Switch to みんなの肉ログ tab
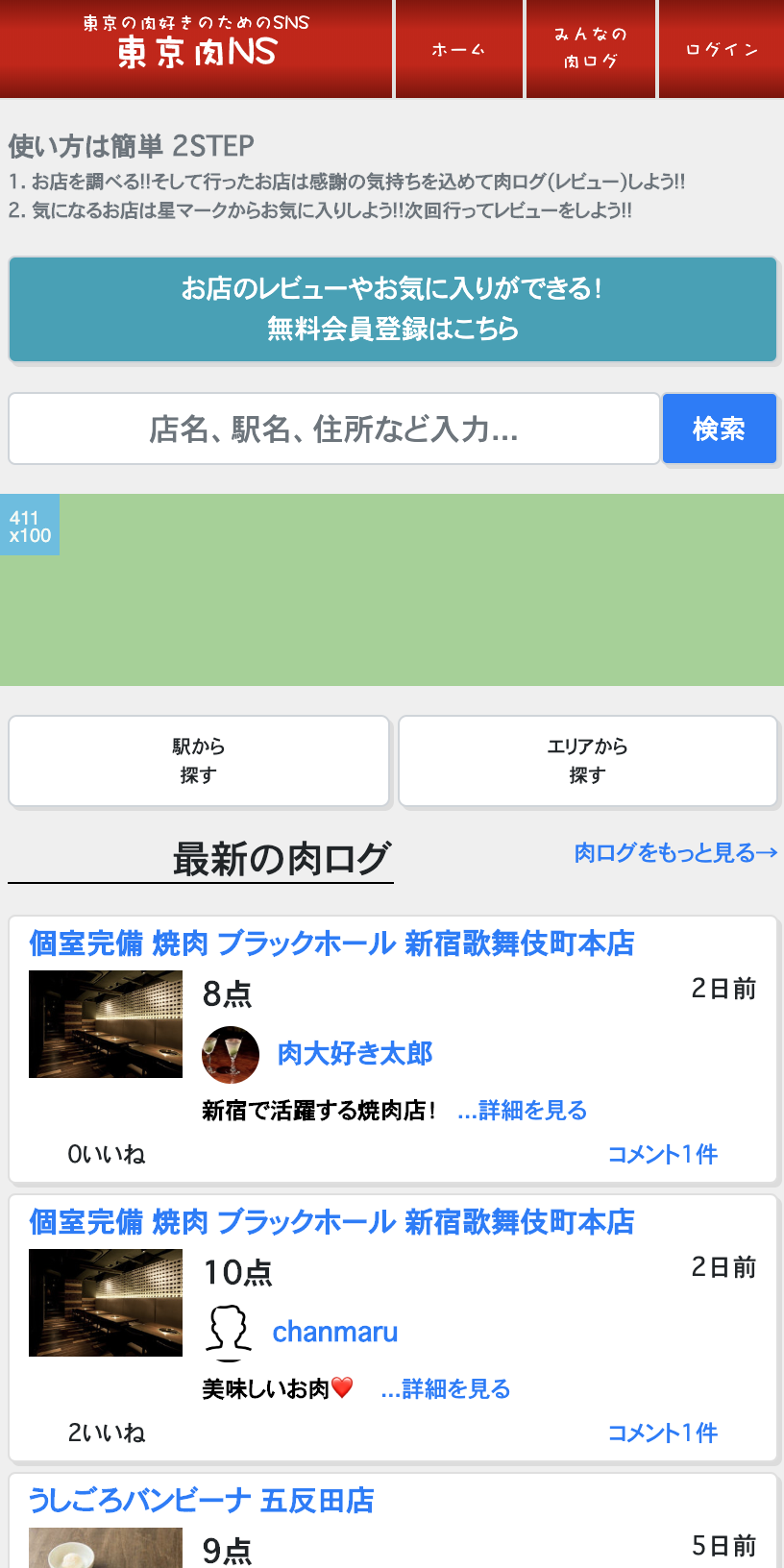 (589, 49)
